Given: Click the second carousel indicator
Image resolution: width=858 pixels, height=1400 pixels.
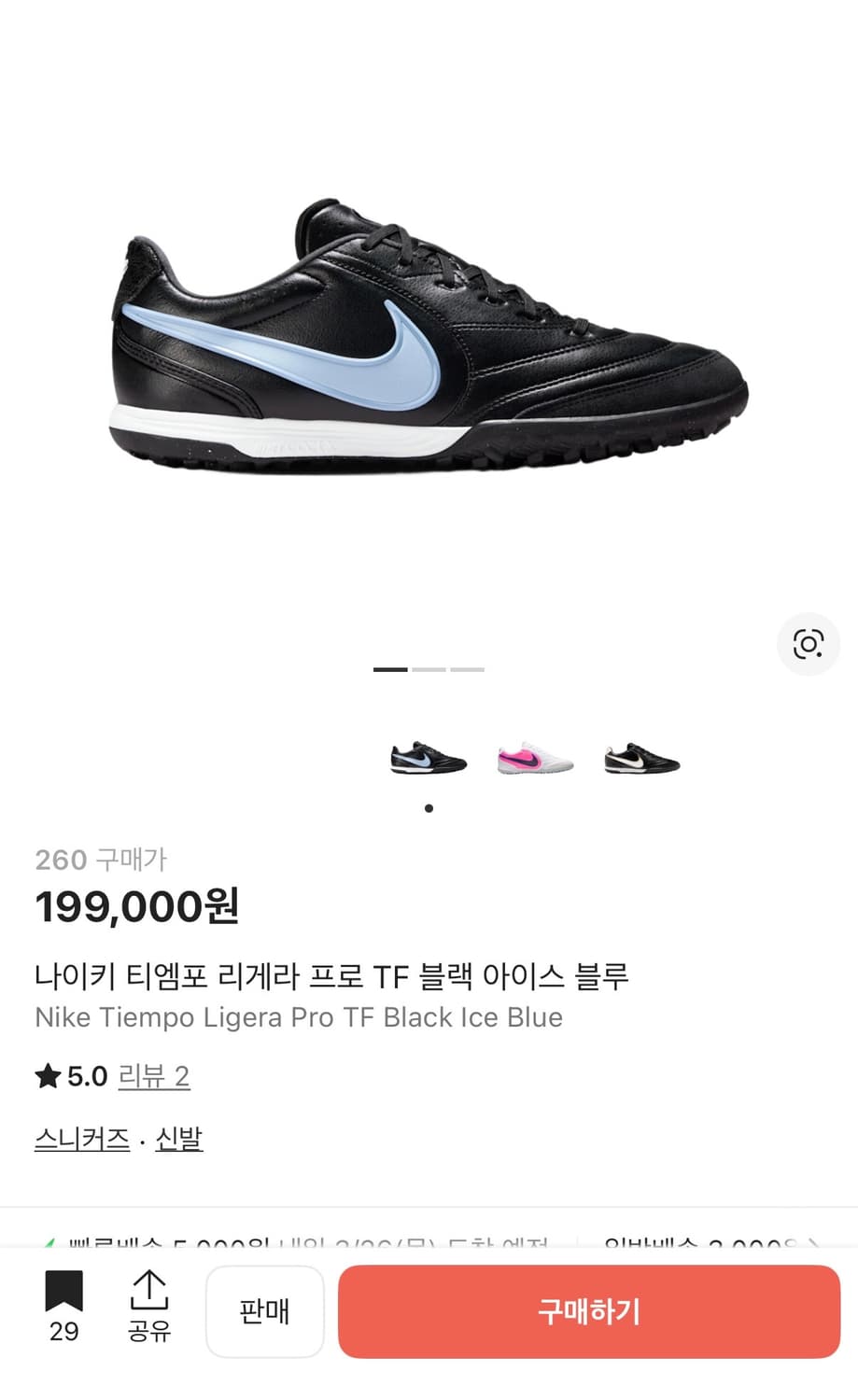Looking at the screenshot, I should click(429, 668).
